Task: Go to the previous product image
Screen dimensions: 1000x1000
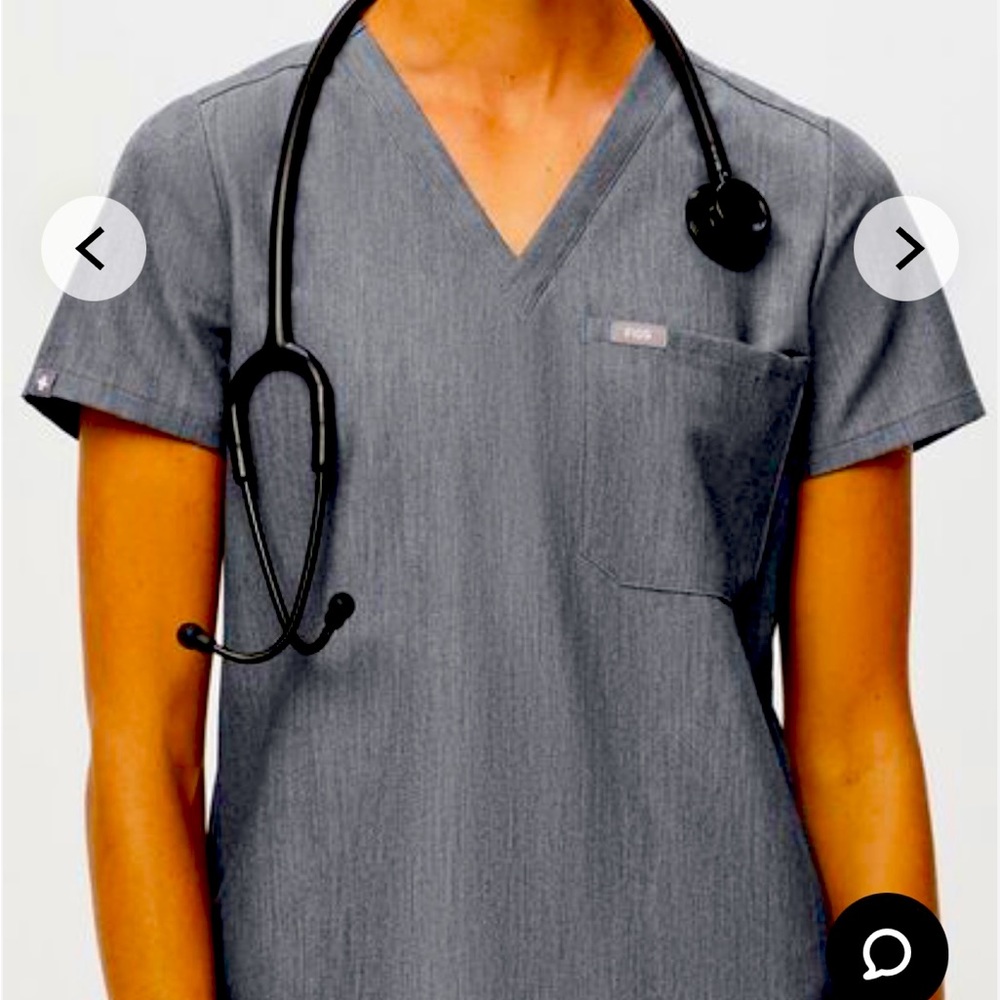Action: tap(93, 249)
